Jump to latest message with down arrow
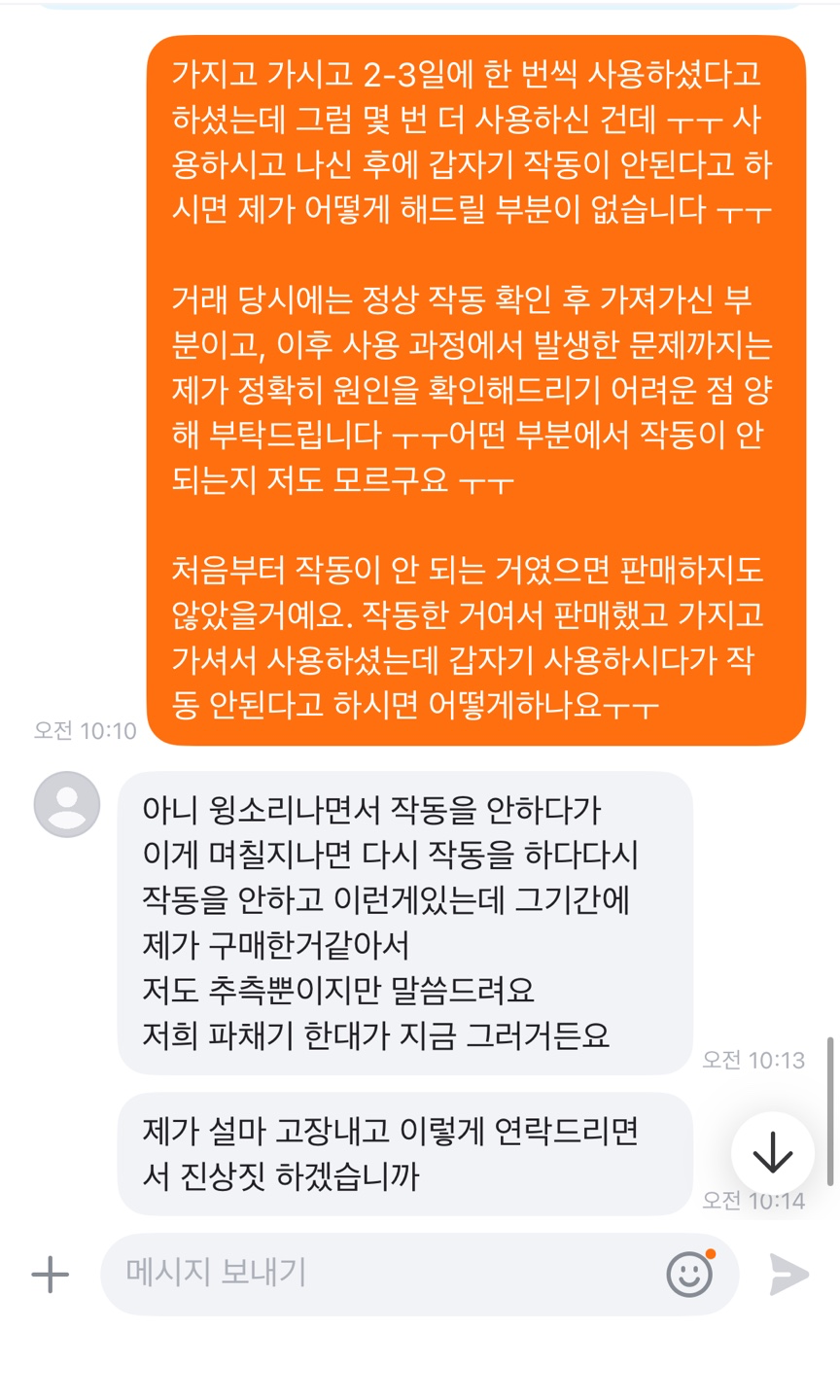The width and height of the screenshot is (840, 1400). [773, 1153]
